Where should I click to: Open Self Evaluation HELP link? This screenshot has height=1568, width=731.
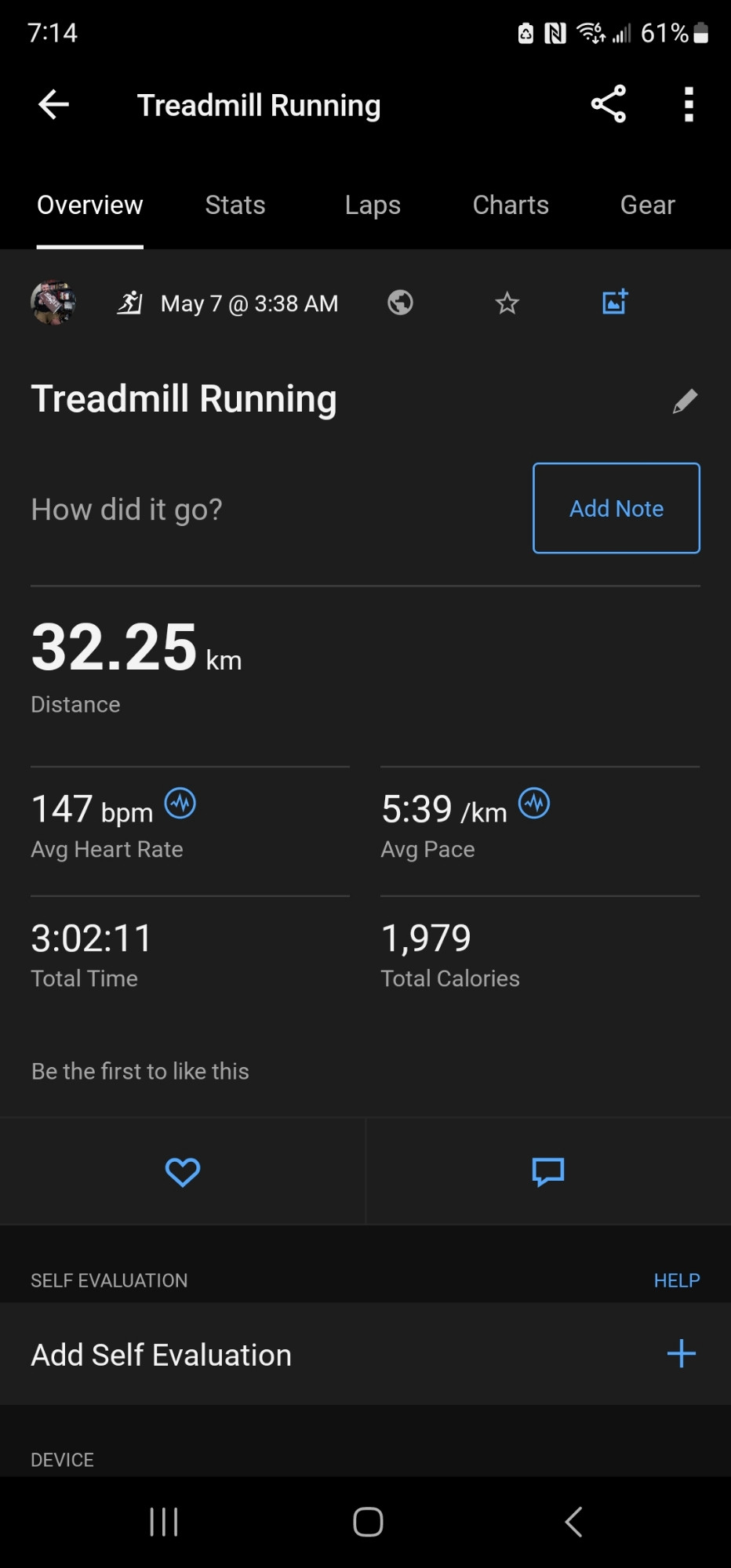[x=677, y=1280]
